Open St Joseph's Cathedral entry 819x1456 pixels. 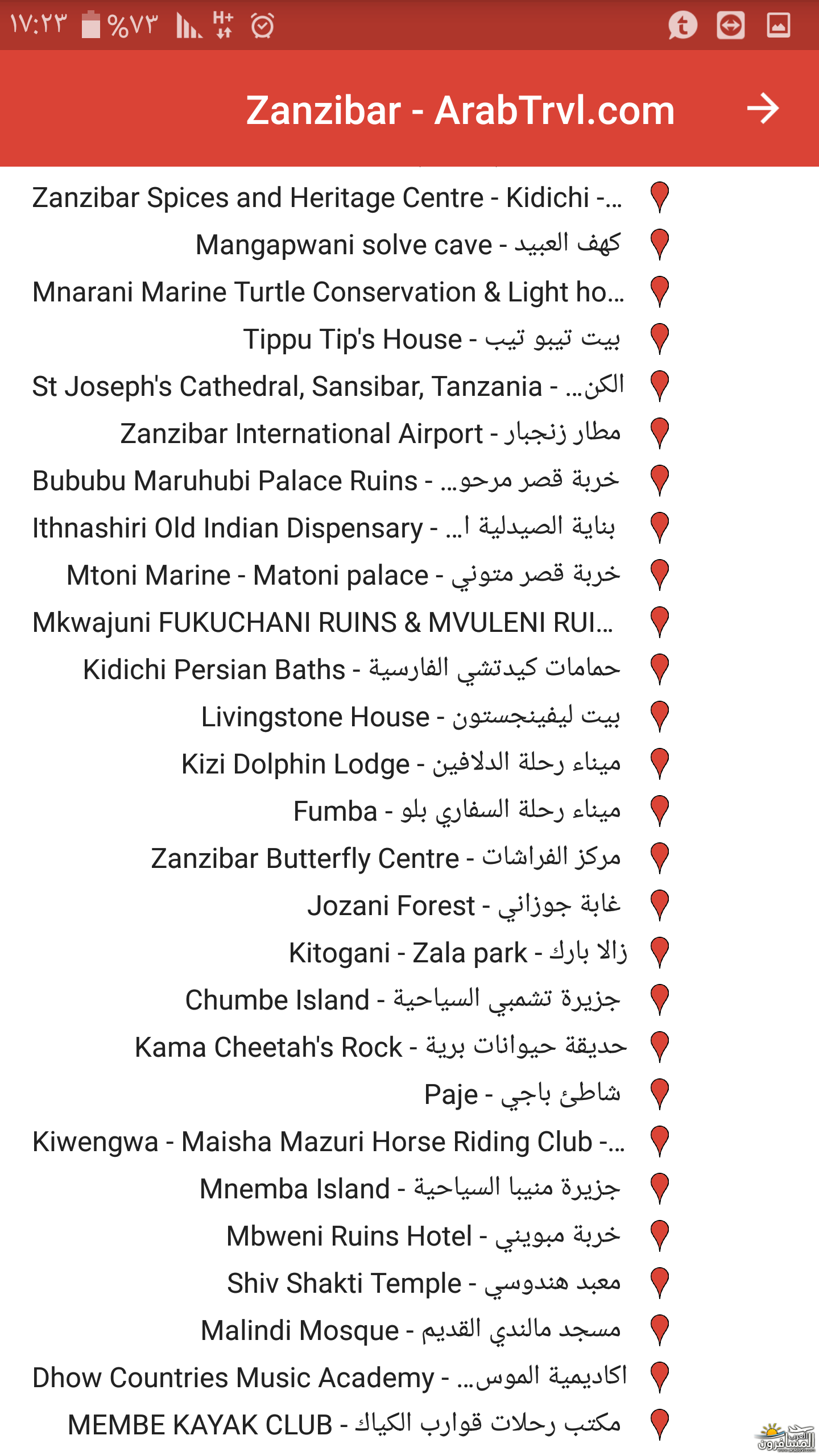click(328, 387)
